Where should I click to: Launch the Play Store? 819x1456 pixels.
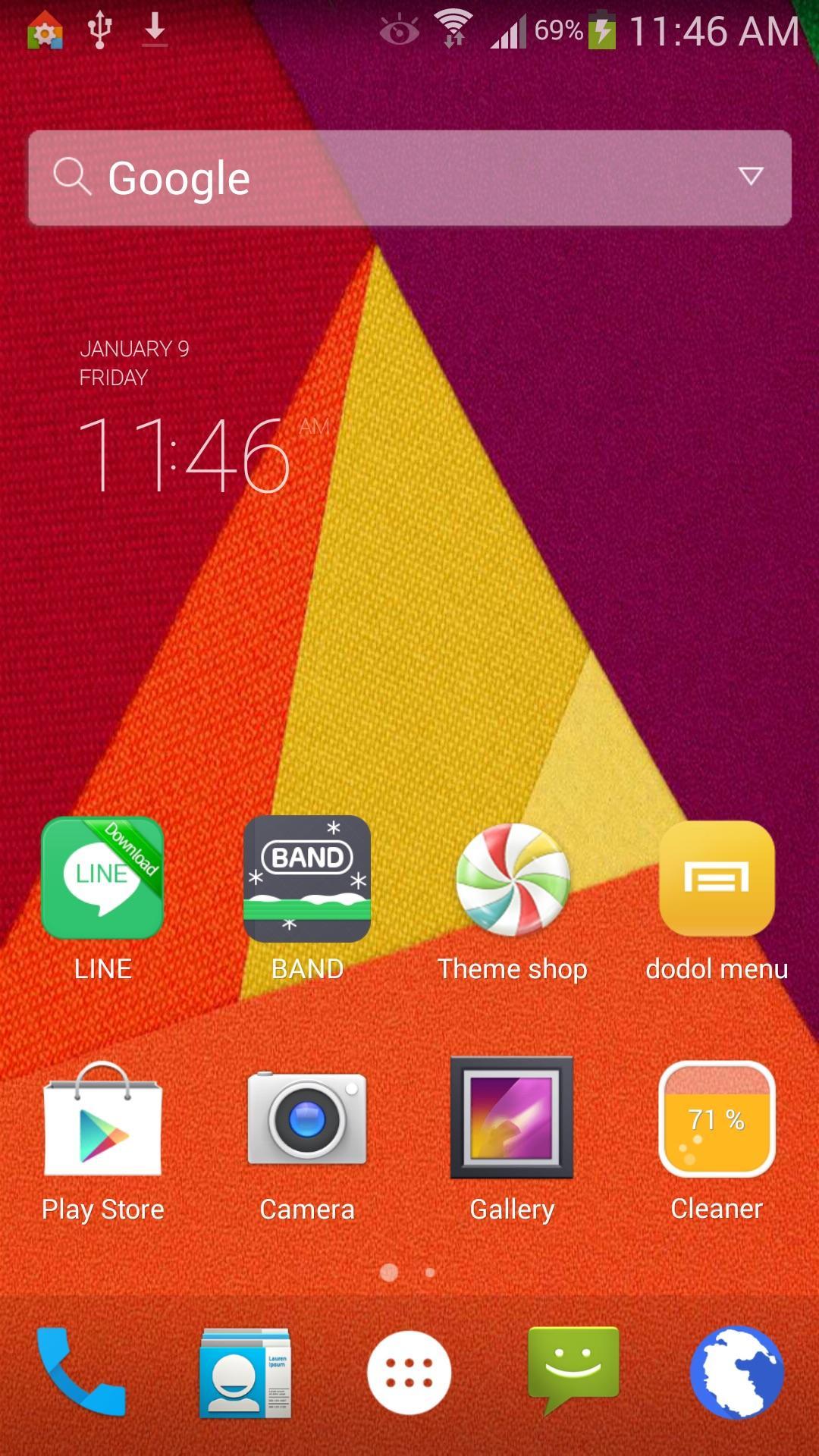coord(102,1121)
